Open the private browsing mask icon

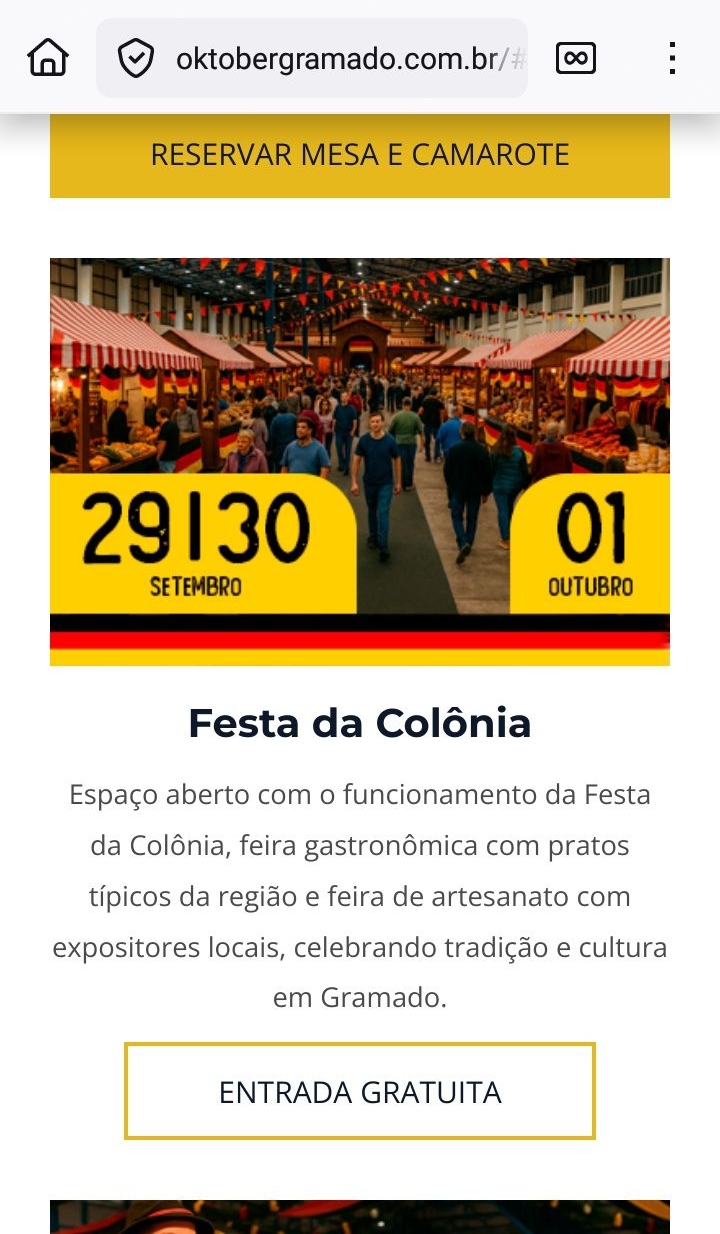[x=576, y=59]
